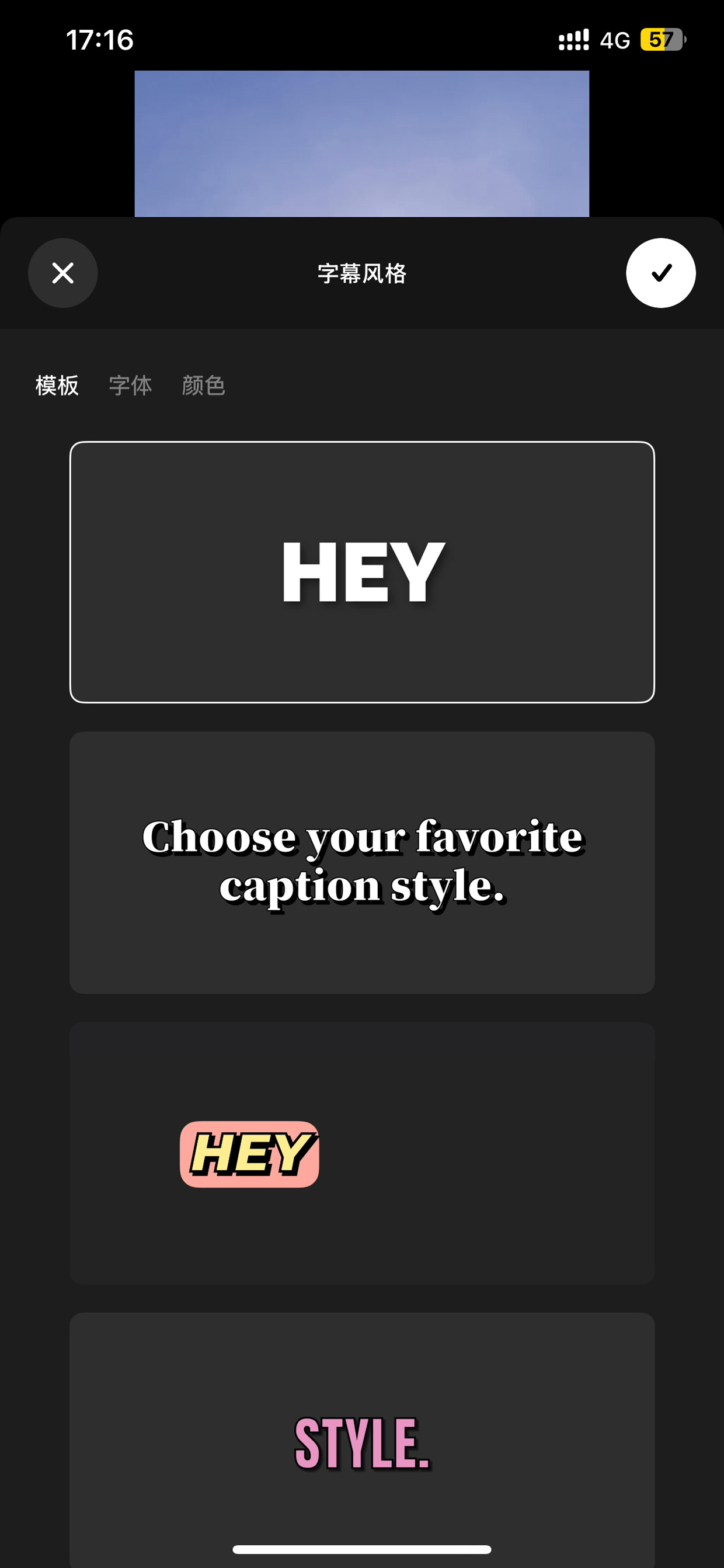724x1568 pixels.
Task: Pick the yellow HEY on pink template
Action: (x=362, y=1153)
